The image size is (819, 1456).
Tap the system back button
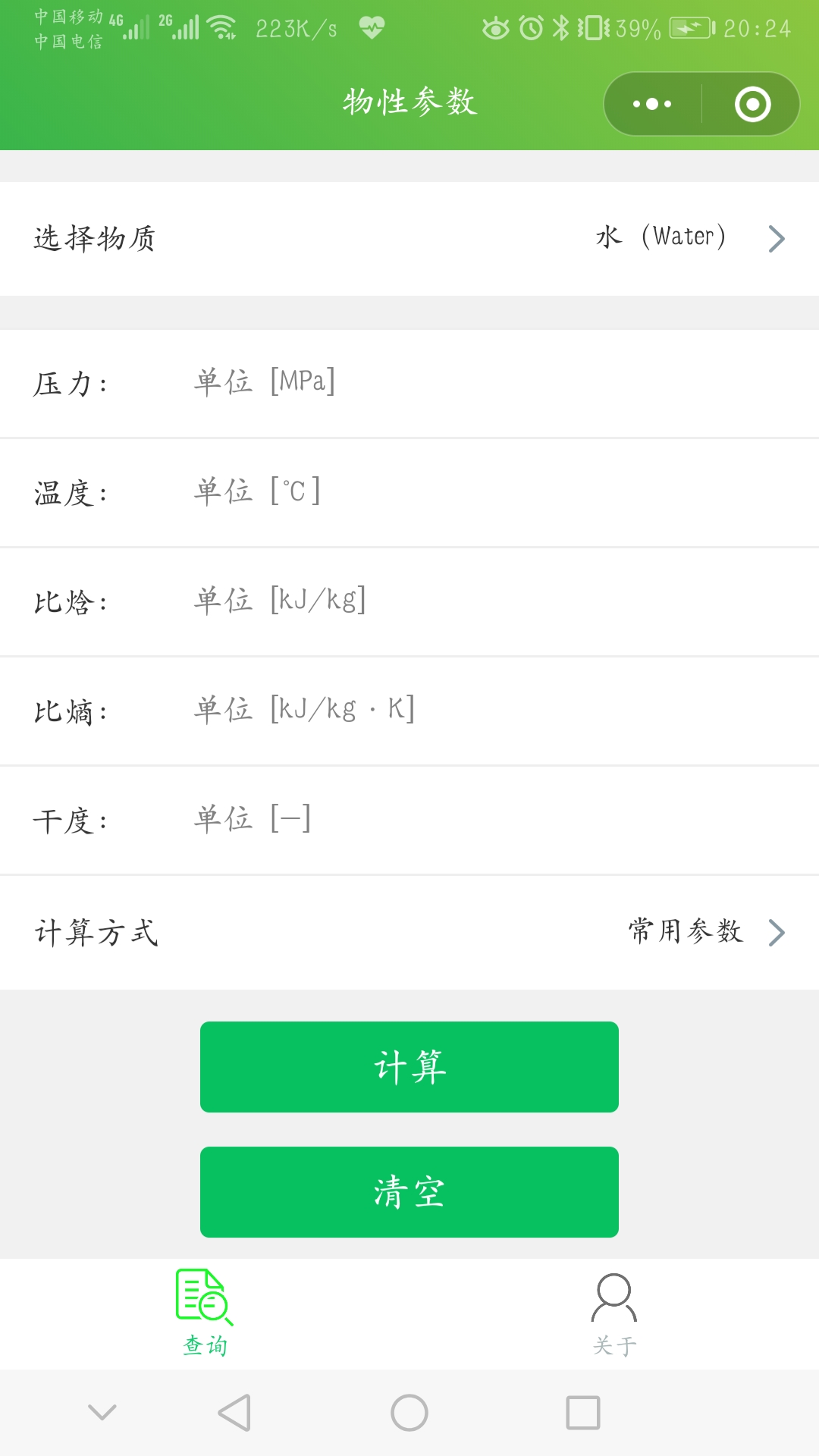coord(234,1413)
